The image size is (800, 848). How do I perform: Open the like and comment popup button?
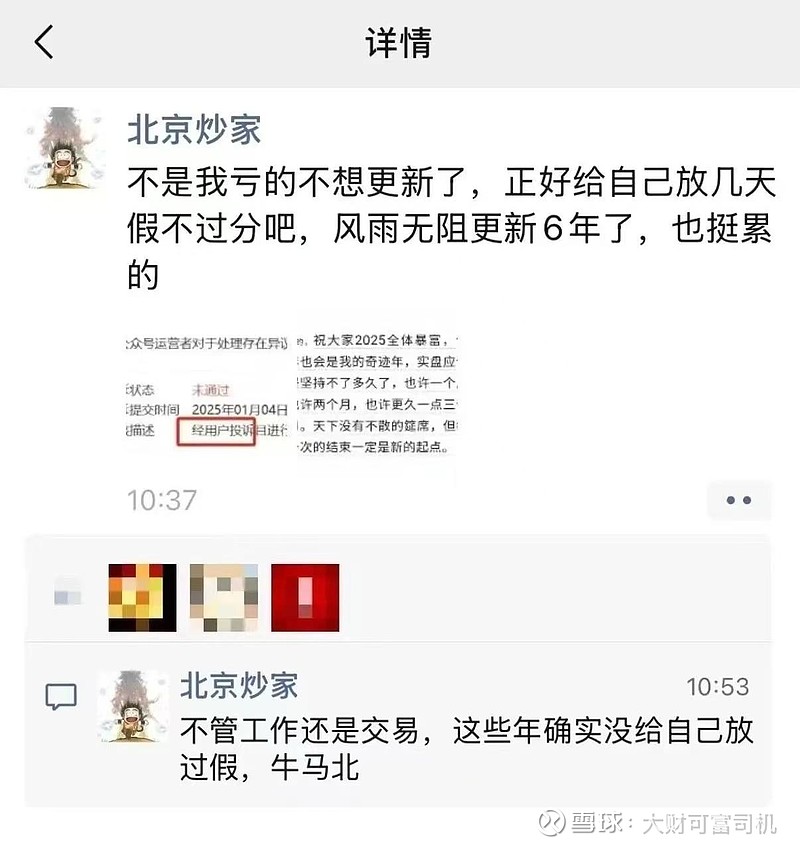coord(738,500)
